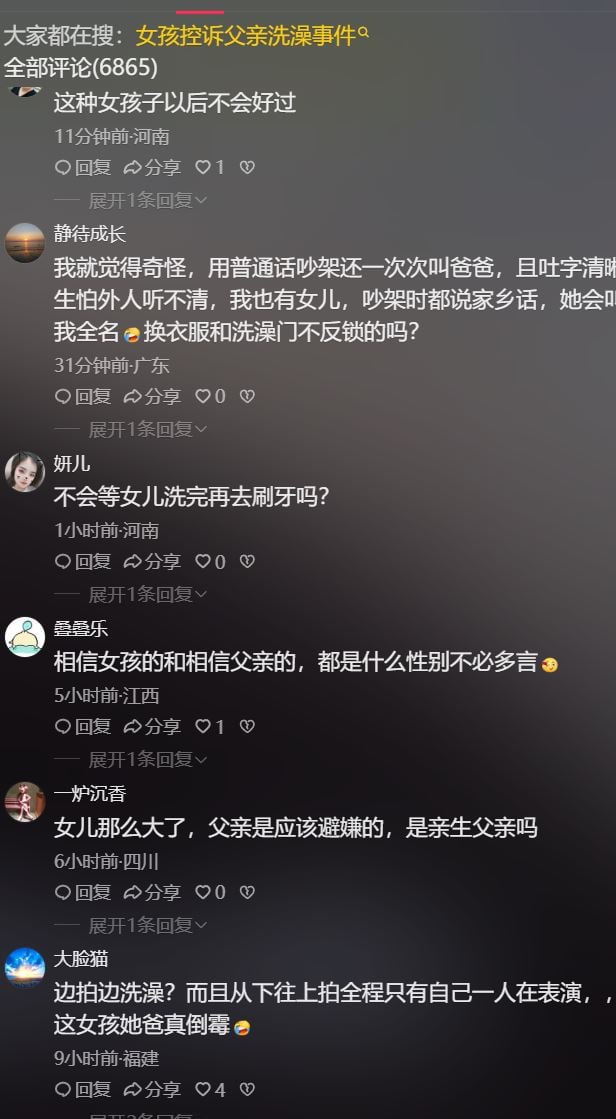Share 大脸猫's comment

pos(152,1089)
